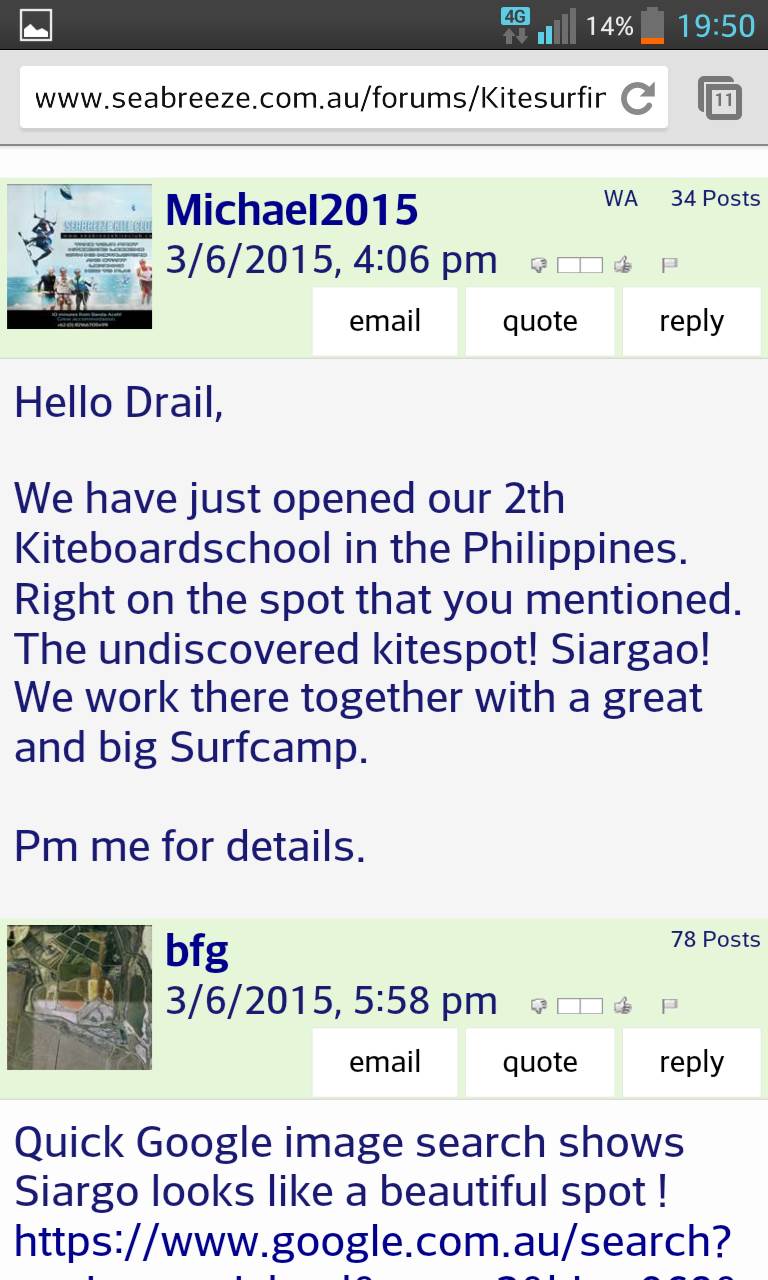The height and width of the screenshot is (1280, 768).
Task: Email bfg from his post
Action: click(385, 1062)
